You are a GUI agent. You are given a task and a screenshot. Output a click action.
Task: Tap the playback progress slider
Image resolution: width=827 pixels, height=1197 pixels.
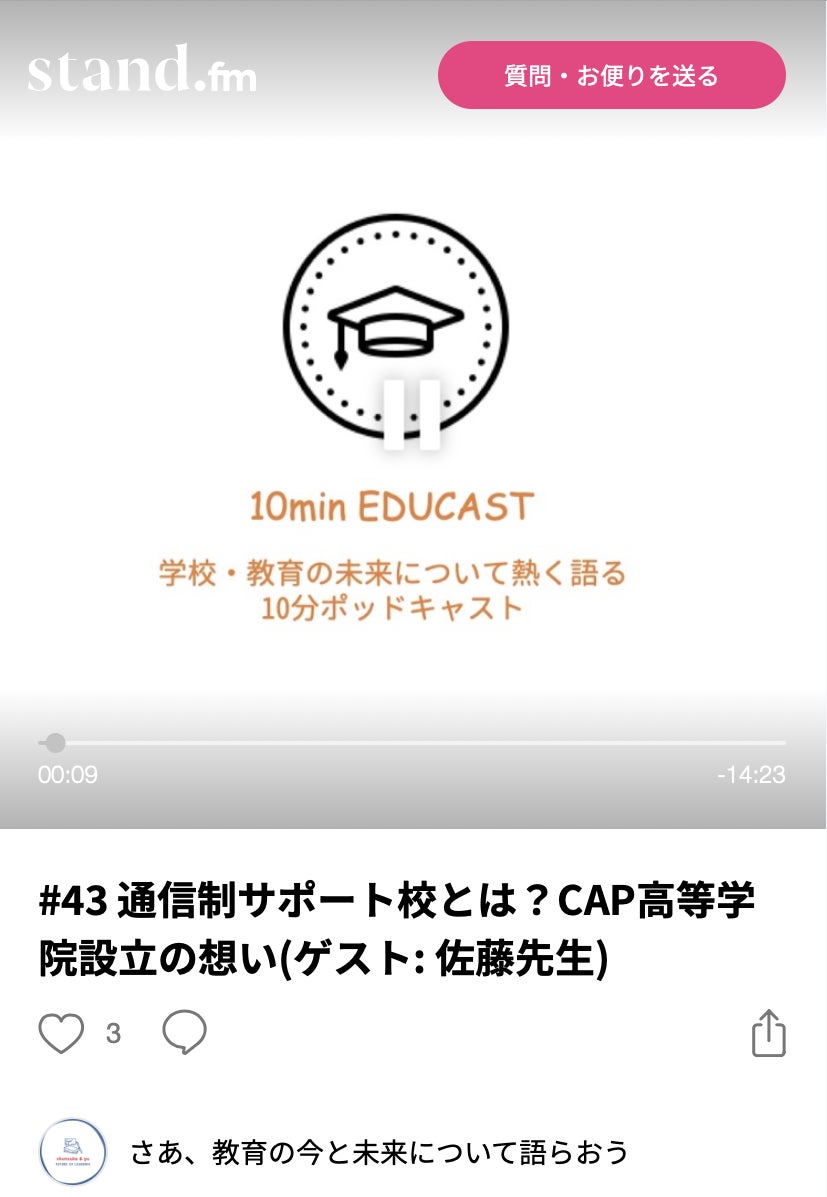412,743
